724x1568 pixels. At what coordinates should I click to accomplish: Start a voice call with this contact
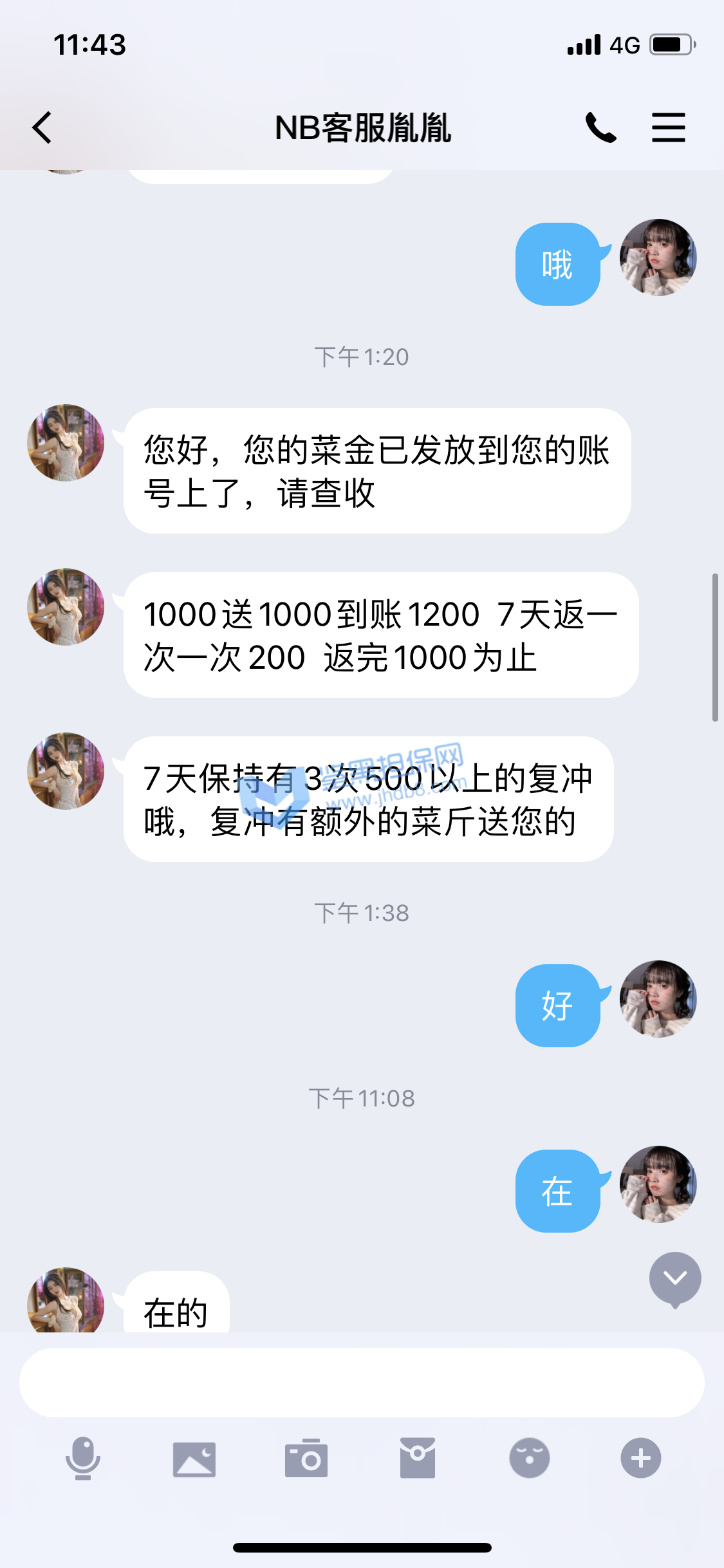(x=600, y=127)
